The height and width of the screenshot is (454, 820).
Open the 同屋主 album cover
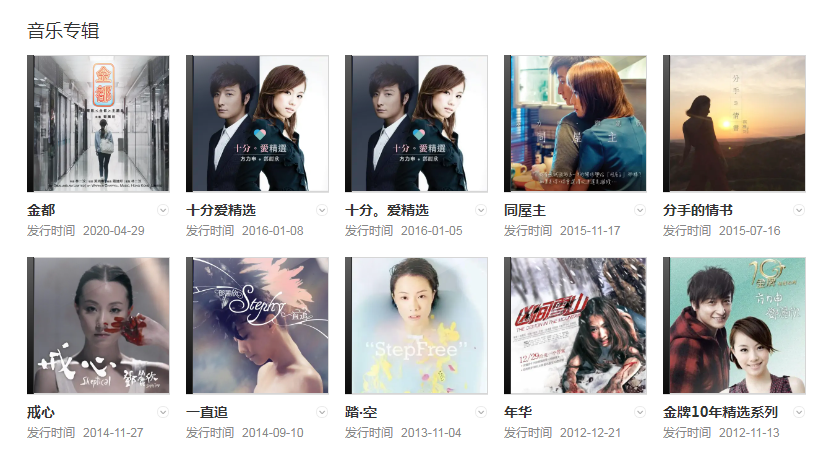pos(576,123)
